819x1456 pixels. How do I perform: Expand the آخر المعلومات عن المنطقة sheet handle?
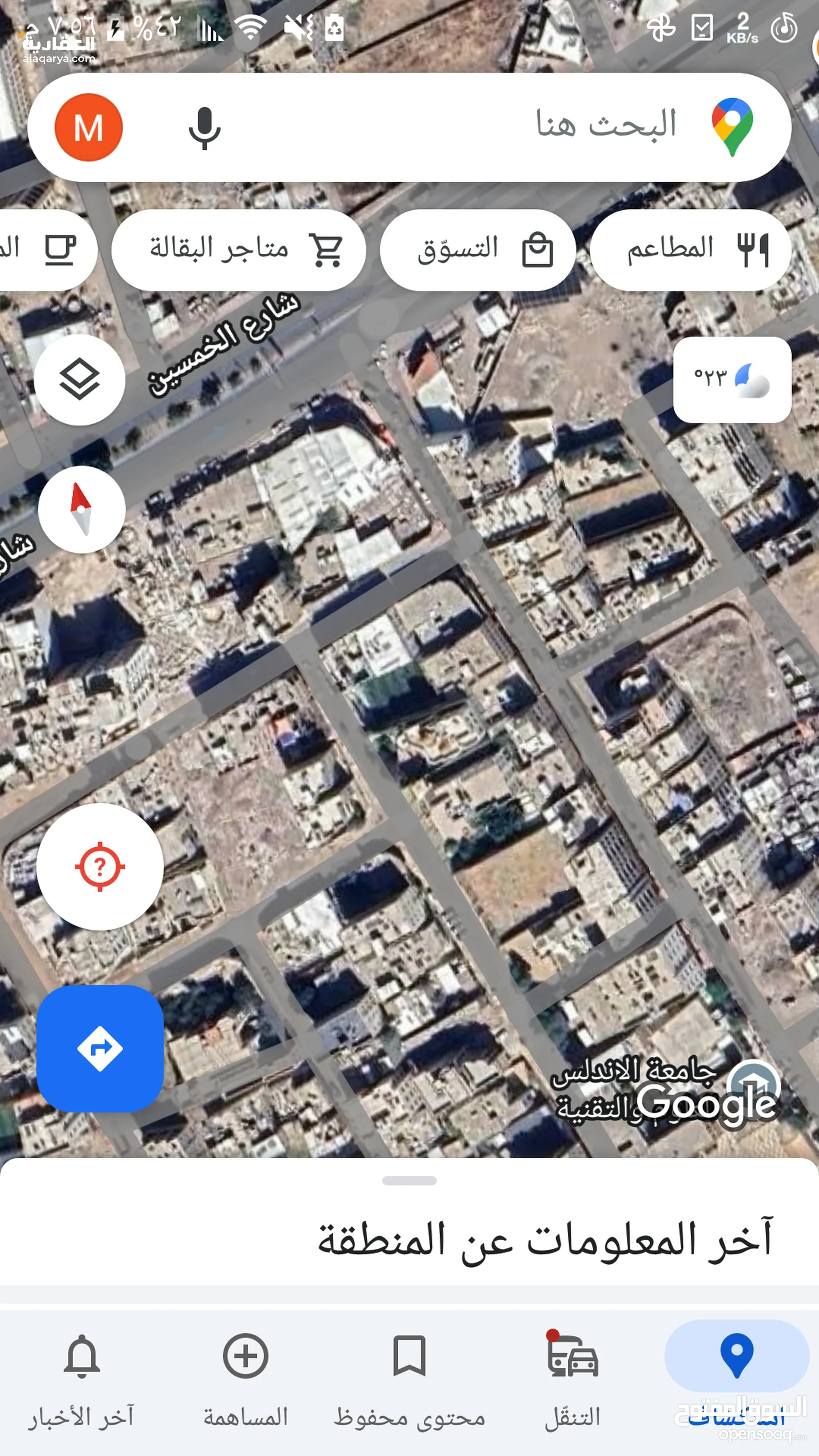coord(409,1180)
